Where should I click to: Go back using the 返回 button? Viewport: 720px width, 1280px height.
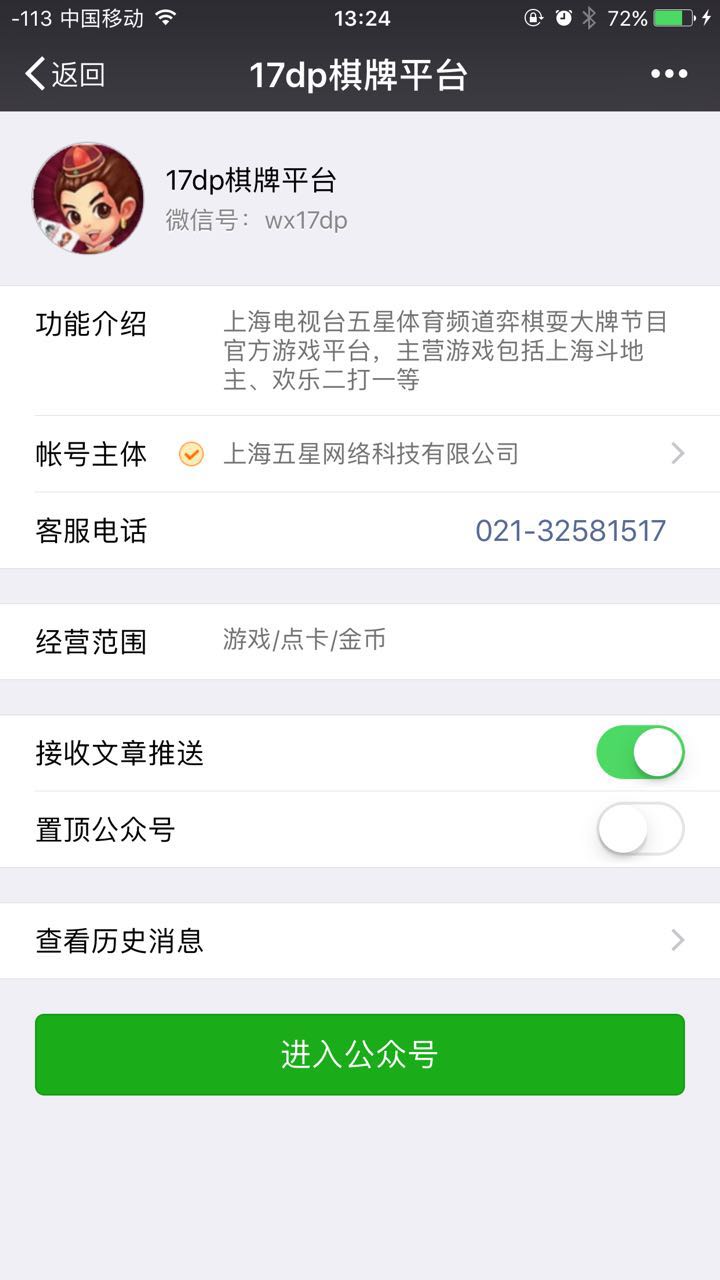pos(65,74)
